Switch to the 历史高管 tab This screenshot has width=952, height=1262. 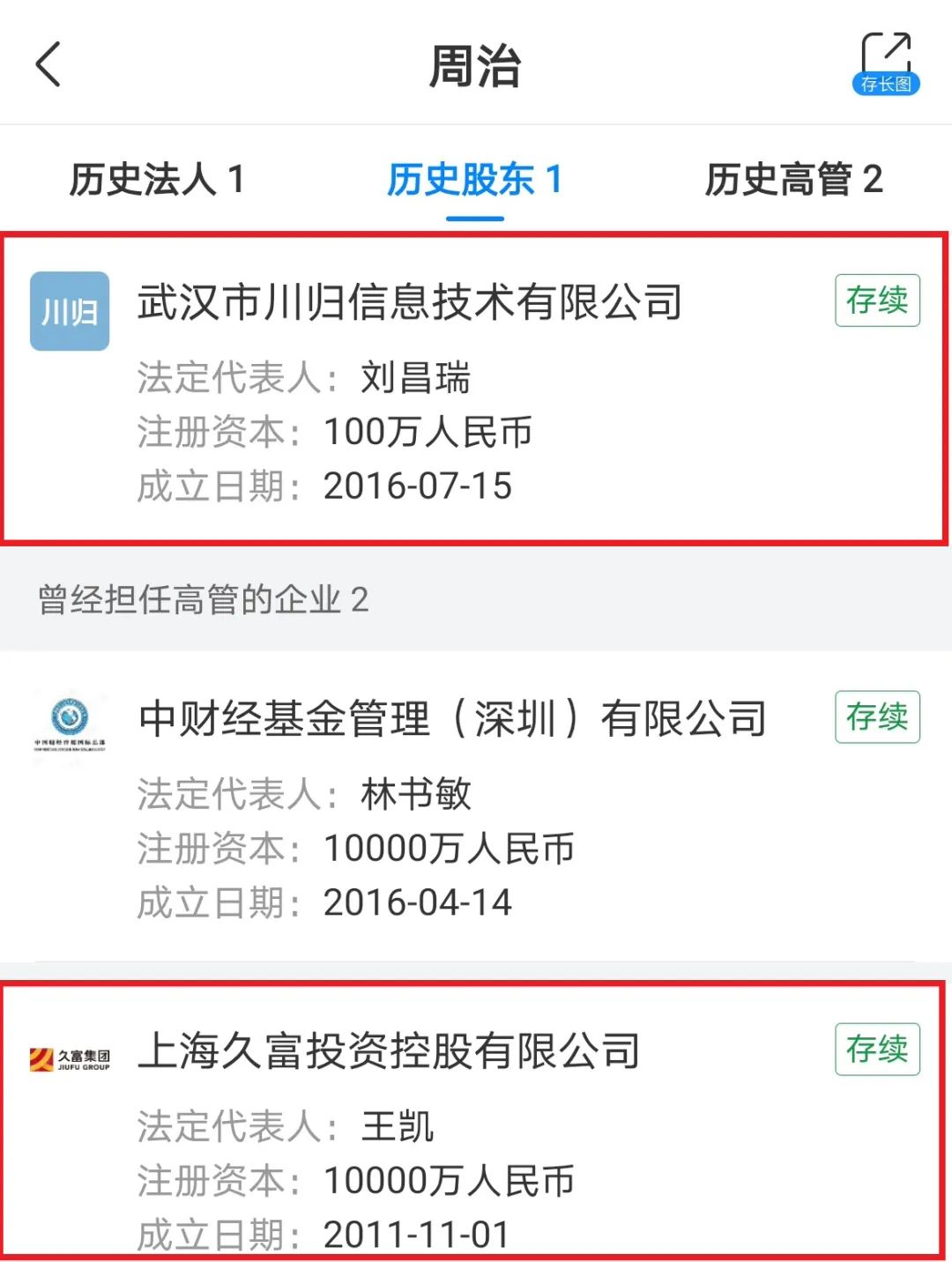tap(793, 180)
